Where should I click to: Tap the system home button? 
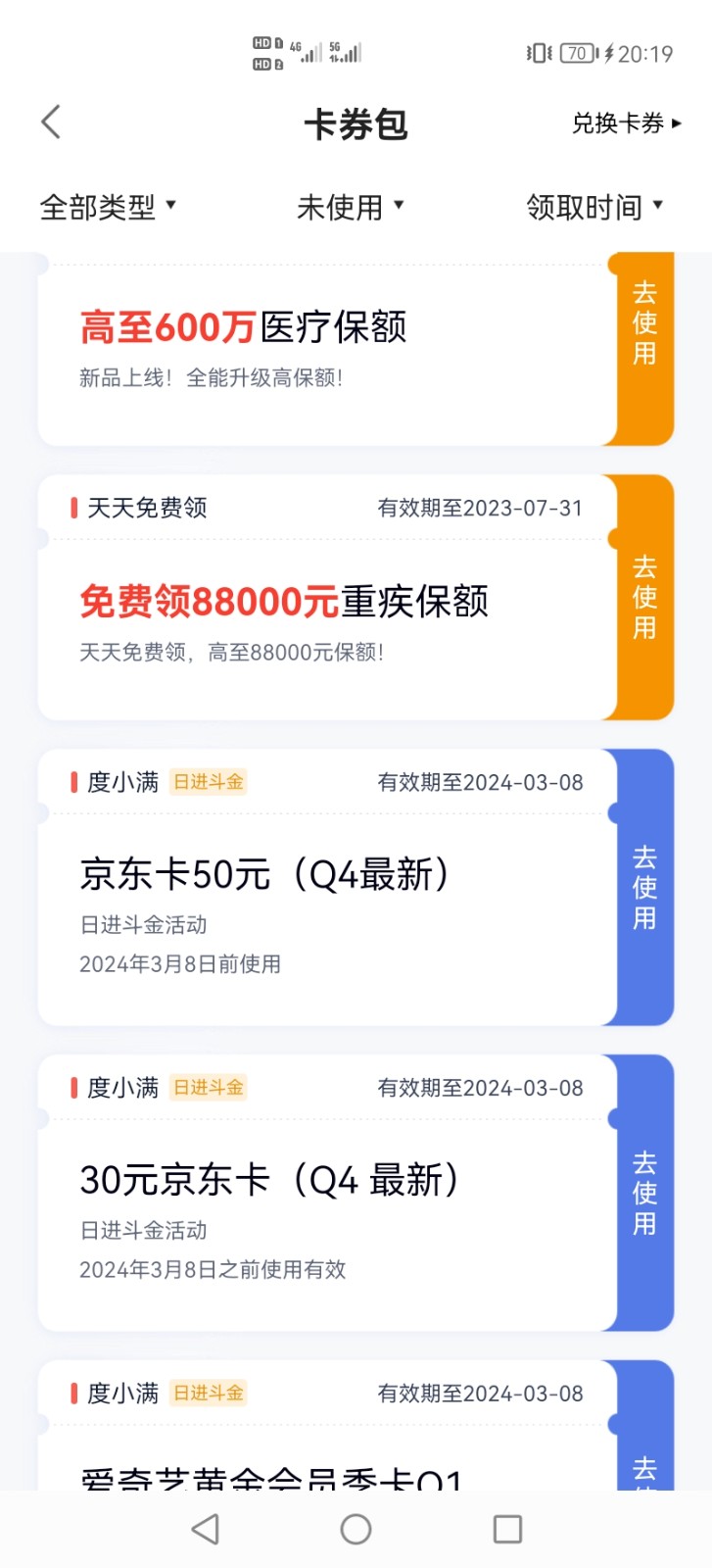pyautogui.click(x=356, y=1529)
